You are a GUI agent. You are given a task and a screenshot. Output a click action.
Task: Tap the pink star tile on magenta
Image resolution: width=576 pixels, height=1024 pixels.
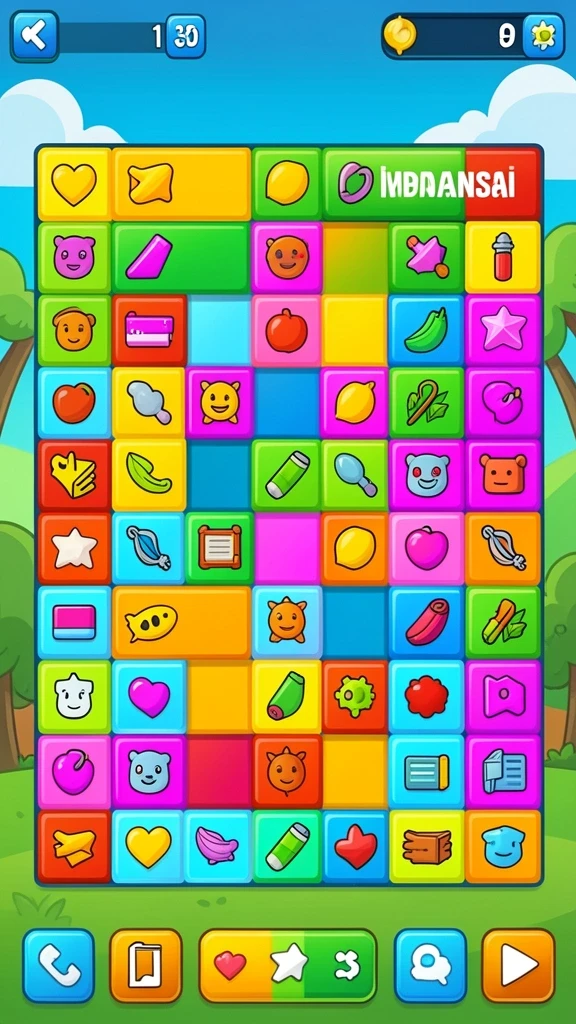coord(503,329)
